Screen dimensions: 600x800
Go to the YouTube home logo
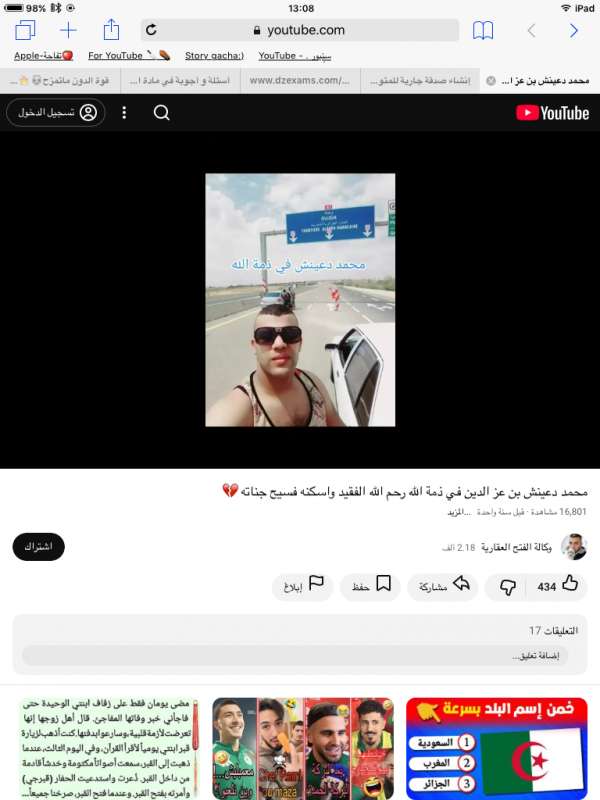point(553,113)
